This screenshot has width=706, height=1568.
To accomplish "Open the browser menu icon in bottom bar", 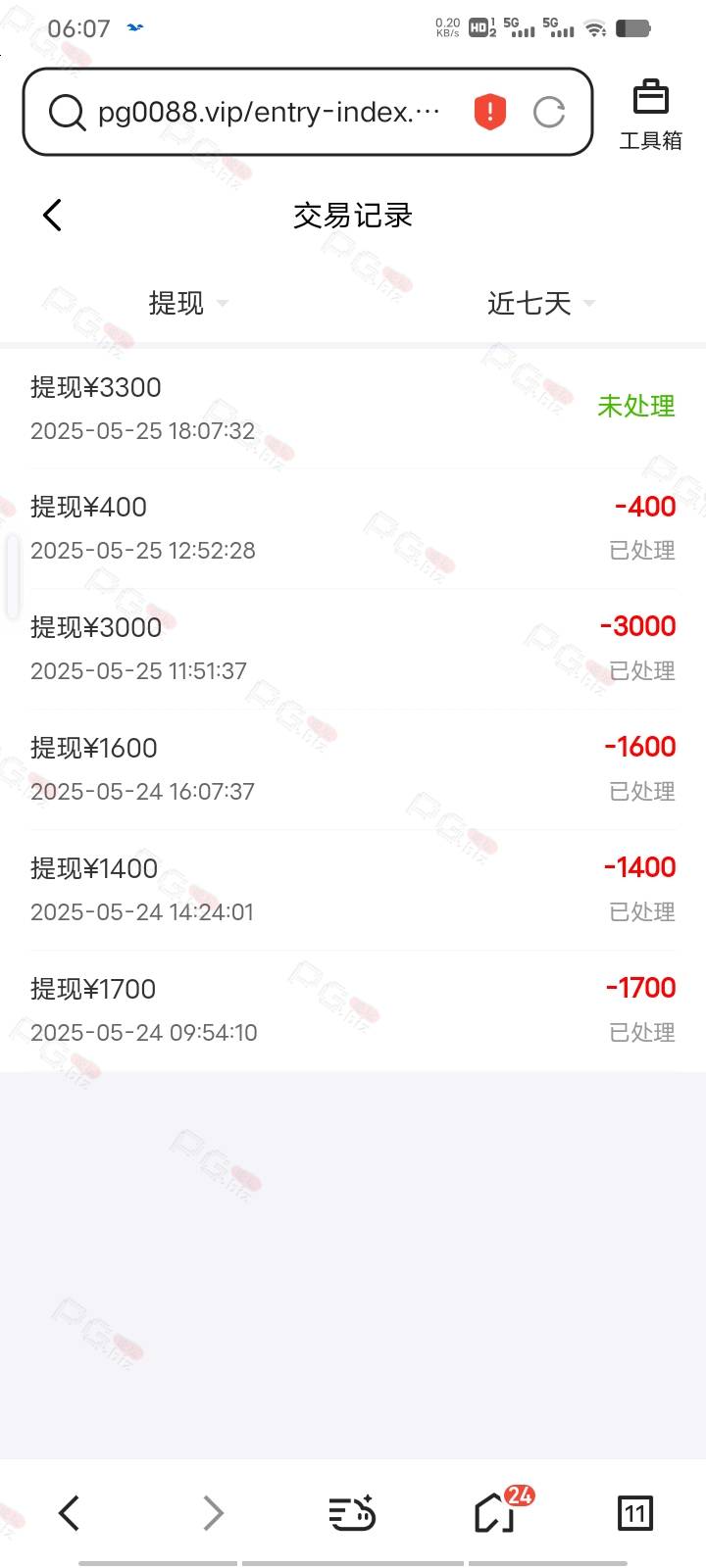I will click(352, 1513).
